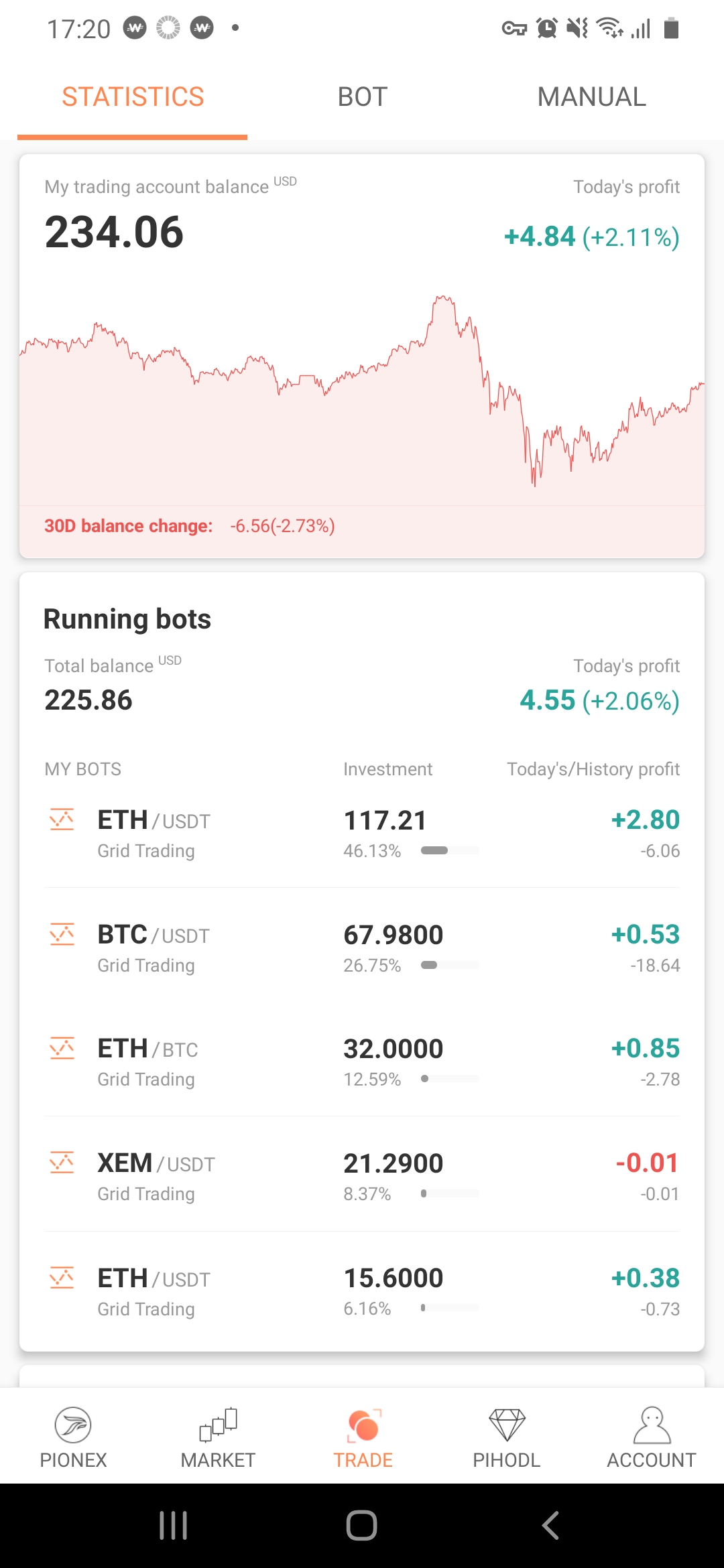This screenshot has height=1568, width=724.
Task: Open the ETH/USDT bot with 117.21 investment
Action: [362, 833]
